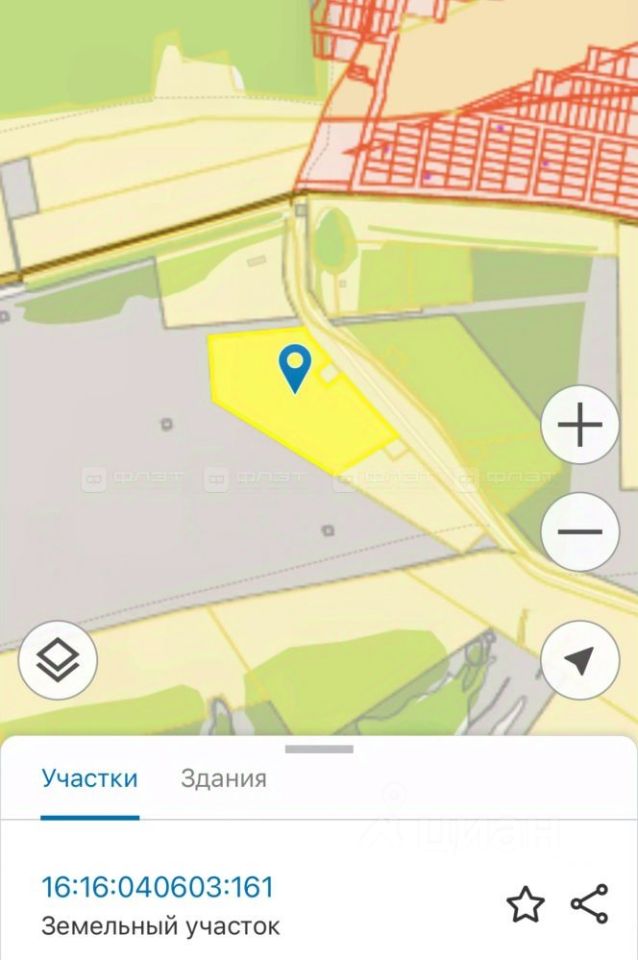Zoom in on the map

[x=580, y=427]
